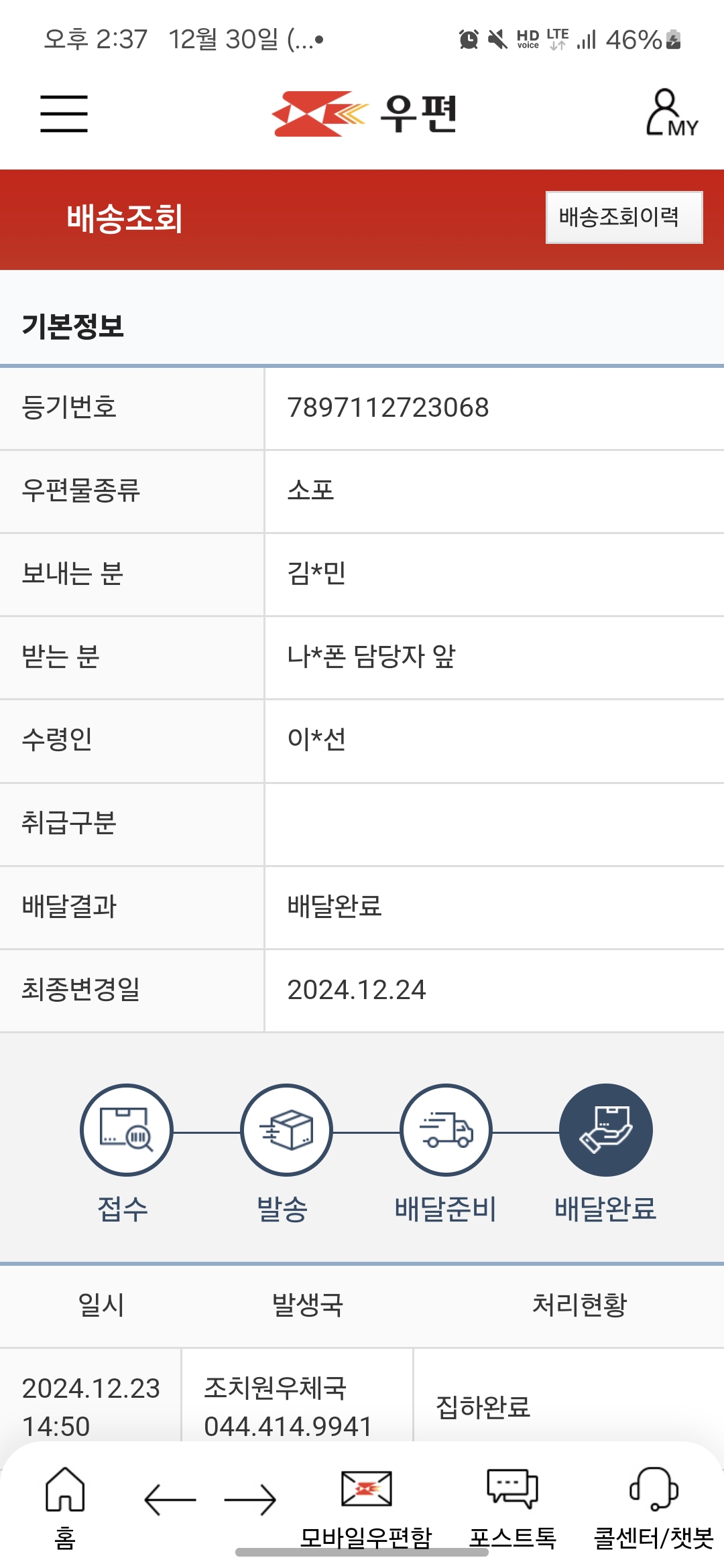Tap the 우편 logo to go home
The width and height of the screenshot is (724, 1568).
point(365,113)
